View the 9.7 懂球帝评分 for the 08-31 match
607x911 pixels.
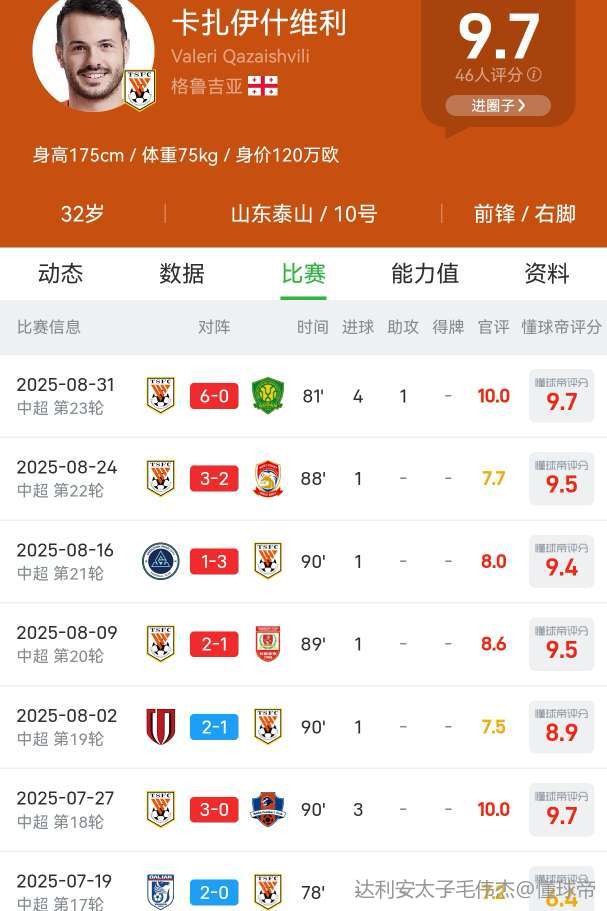tap(561, 396)
